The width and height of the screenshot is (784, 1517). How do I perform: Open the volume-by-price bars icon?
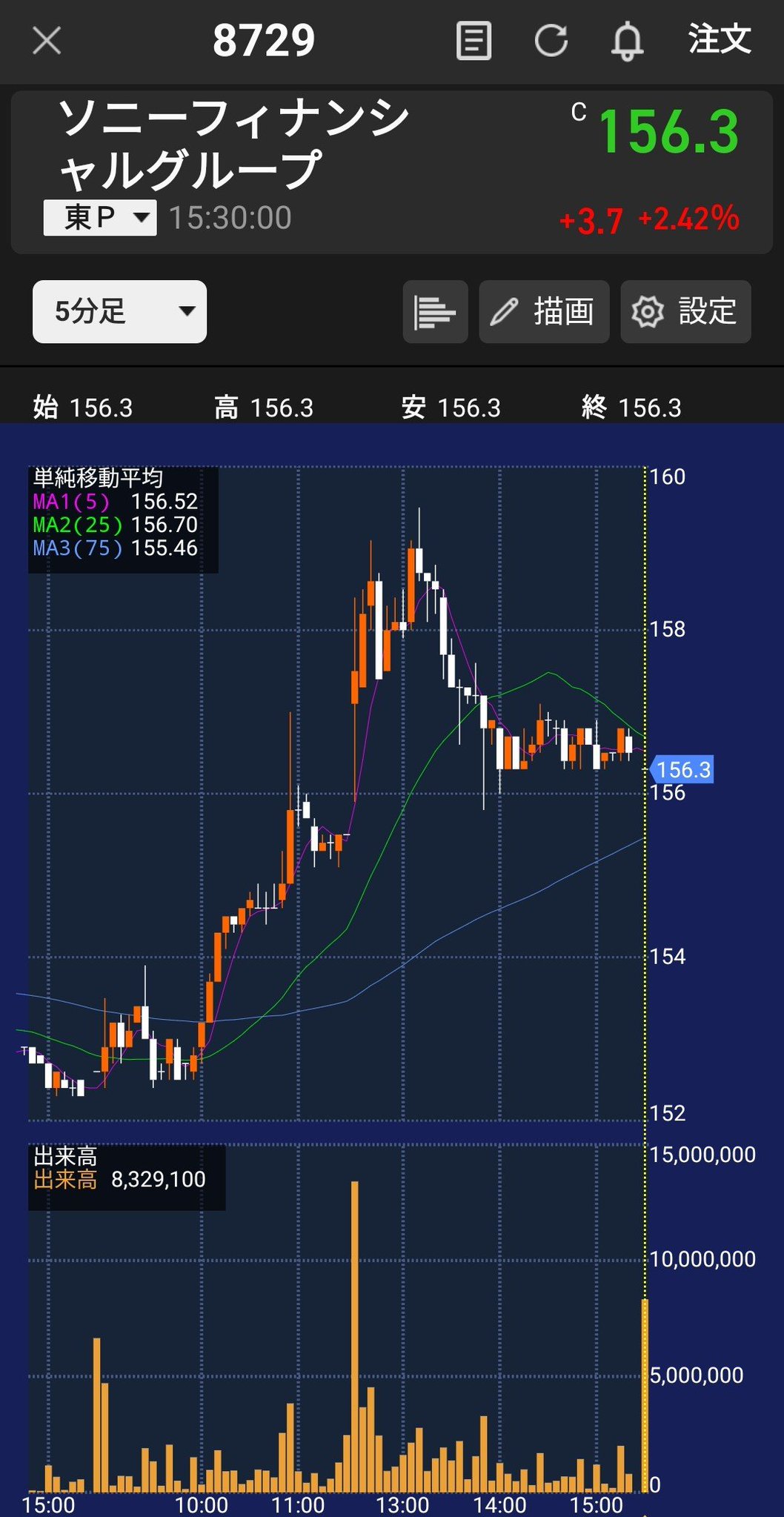click(435, 311)
